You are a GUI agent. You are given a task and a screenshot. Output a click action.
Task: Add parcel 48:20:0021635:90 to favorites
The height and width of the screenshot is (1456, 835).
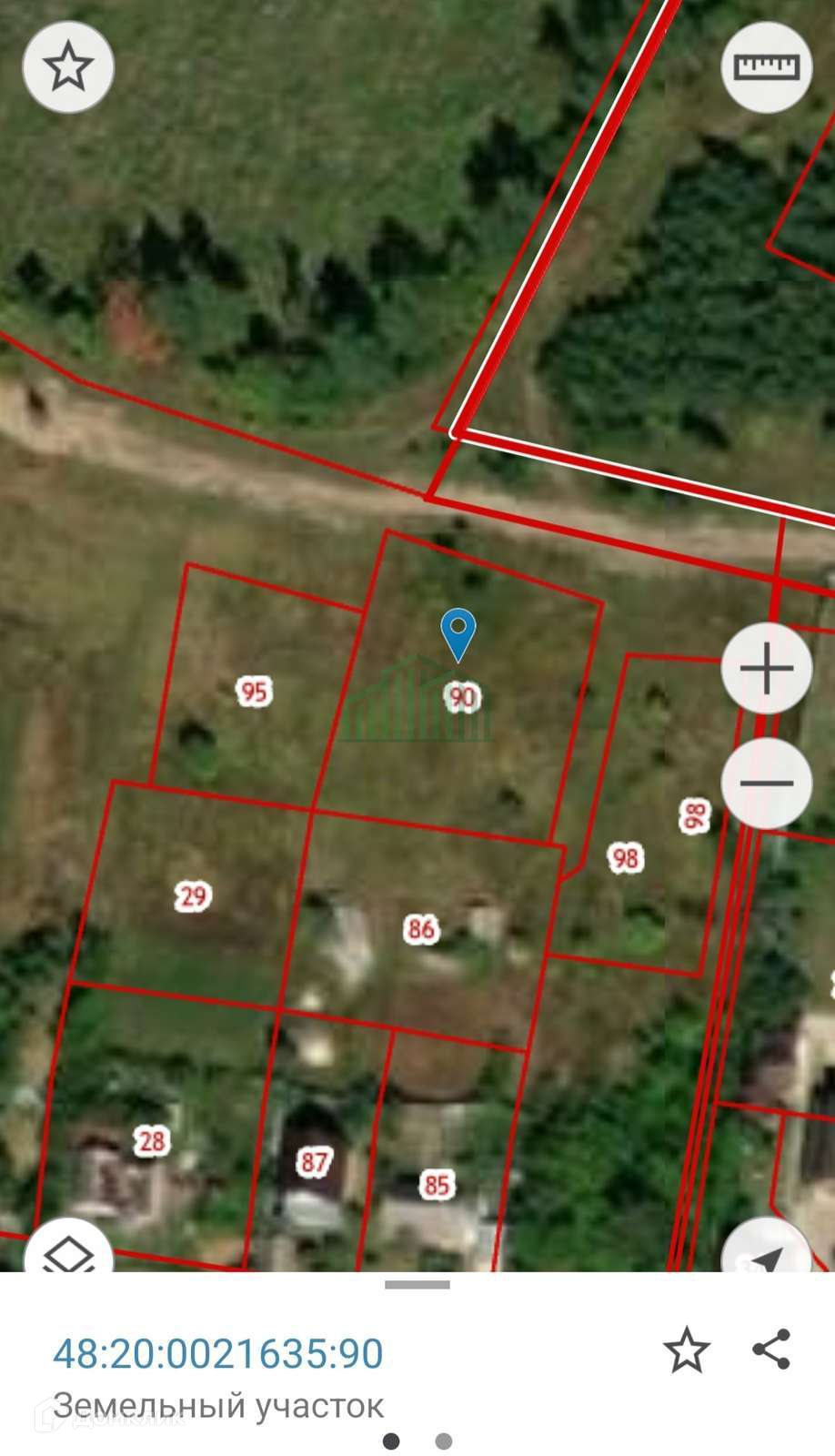click(686, 1350)
